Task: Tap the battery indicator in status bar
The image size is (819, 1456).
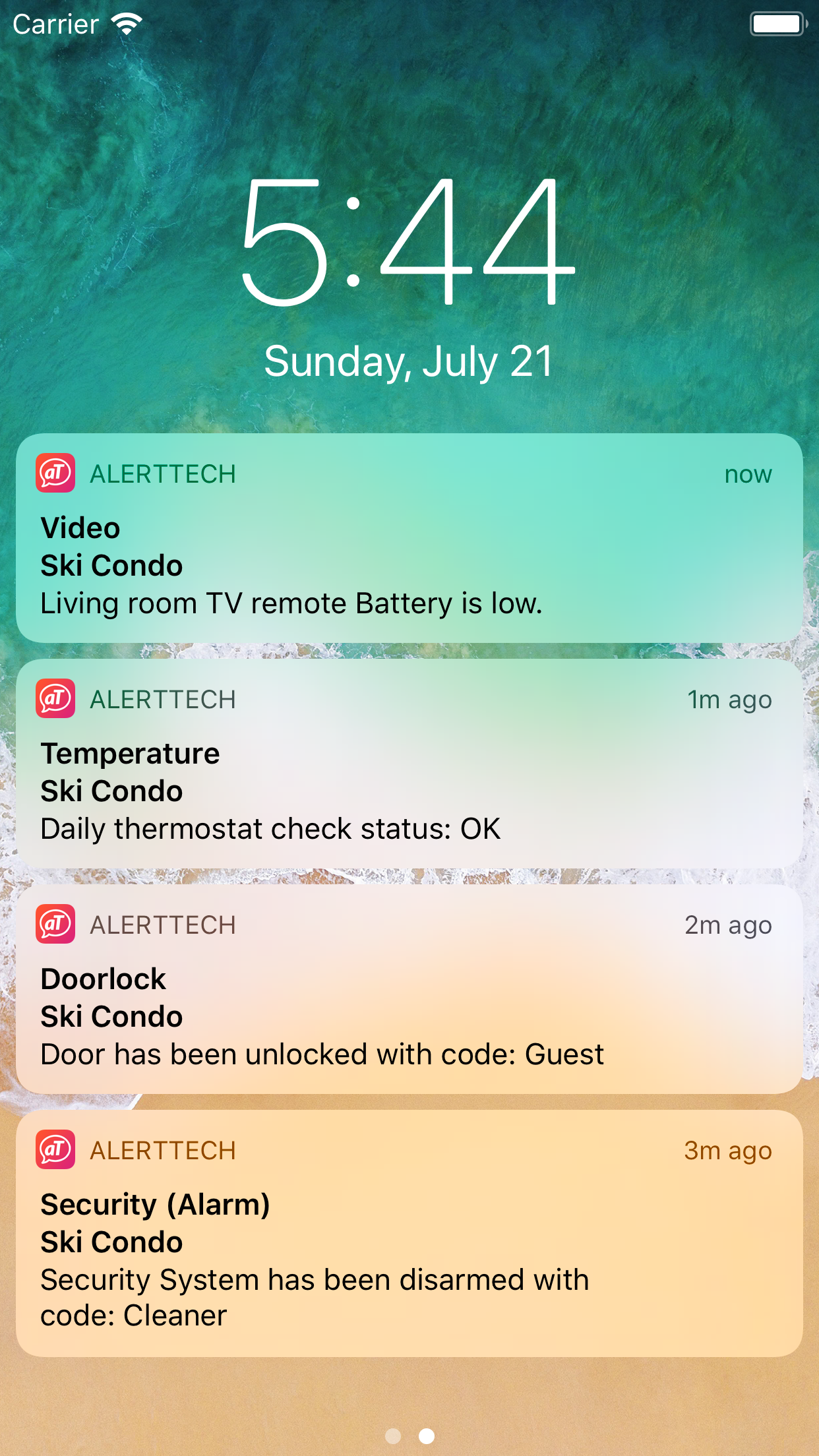Action: coord(775,23)
